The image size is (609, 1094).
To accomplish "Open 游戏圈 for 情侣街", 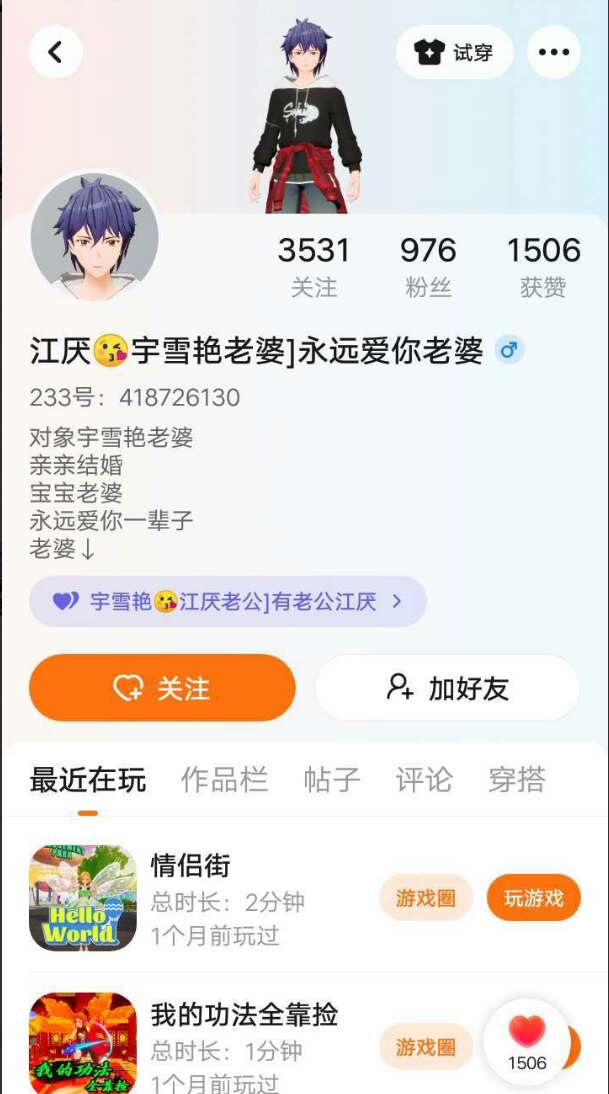I will pyautogui.click(x=425, y=898).
